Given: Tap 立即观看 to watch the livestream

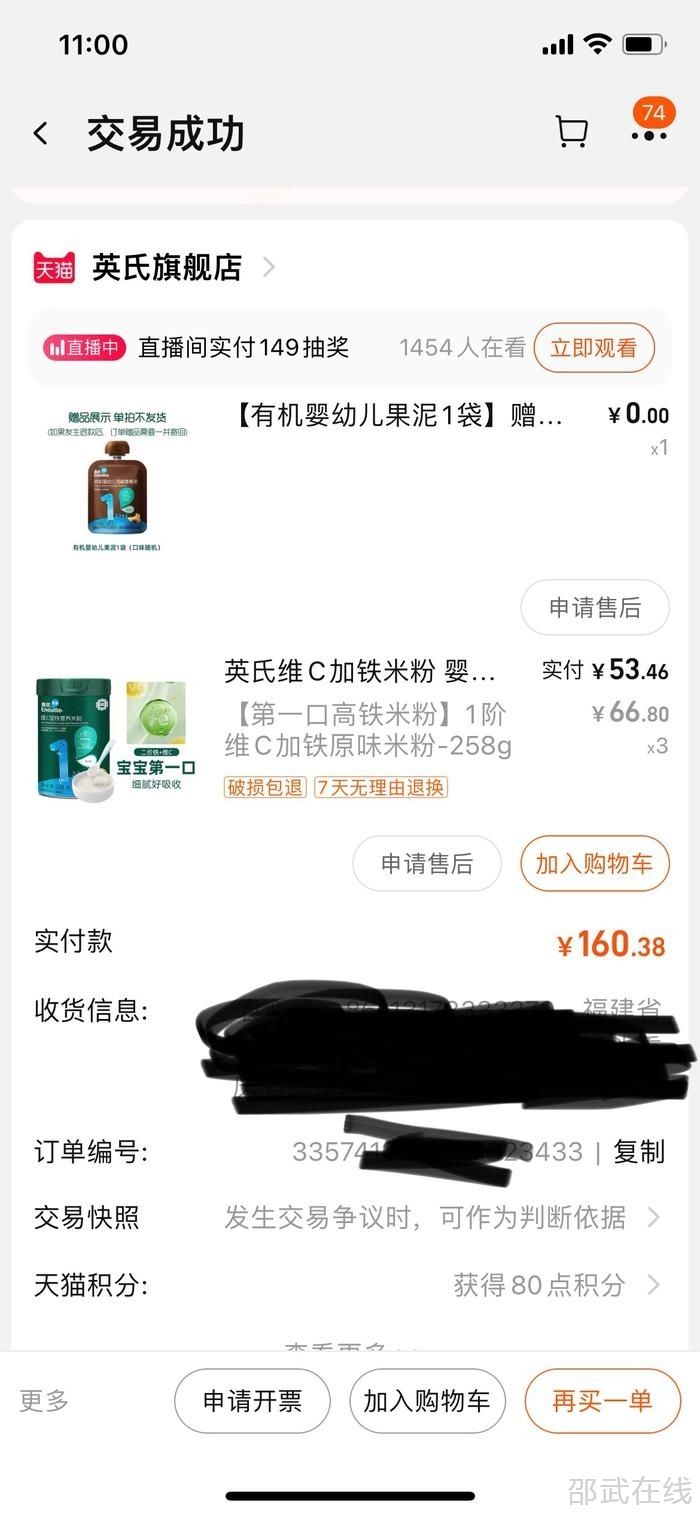Looking at the screenshot, I should (594, 348).
